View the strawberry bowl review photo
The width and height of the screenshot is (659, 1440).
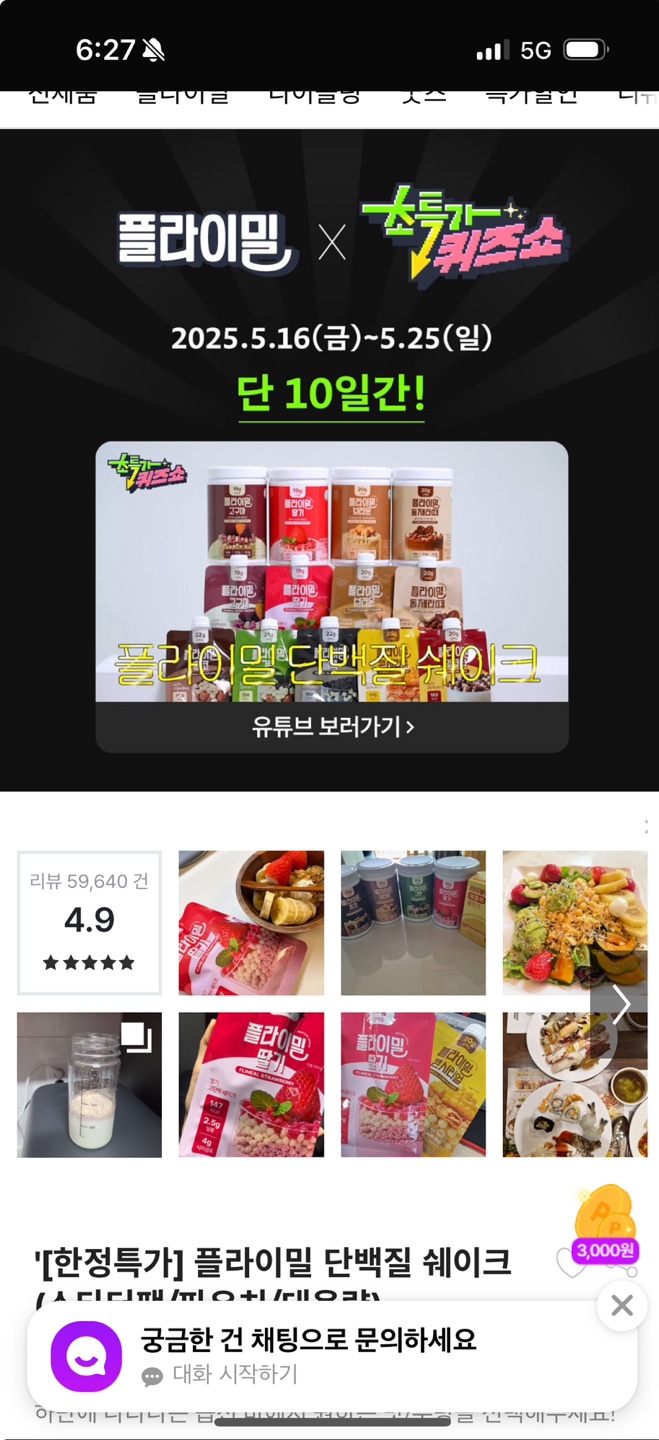[251, 922]
